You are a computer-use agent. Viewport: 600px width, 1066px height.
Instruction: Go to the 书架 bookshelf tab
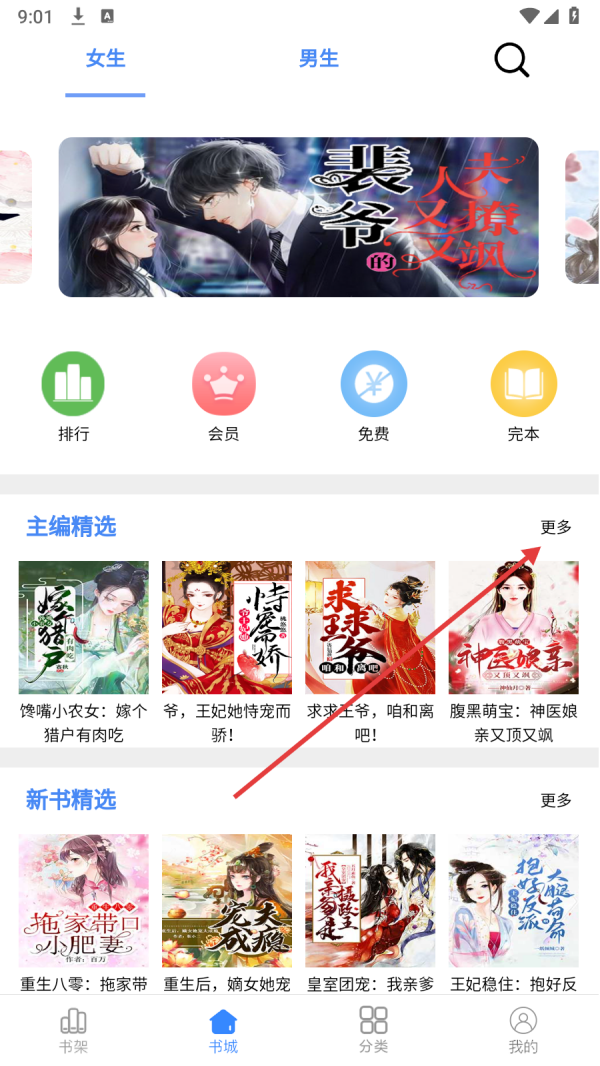click(x=74, y=1031)
